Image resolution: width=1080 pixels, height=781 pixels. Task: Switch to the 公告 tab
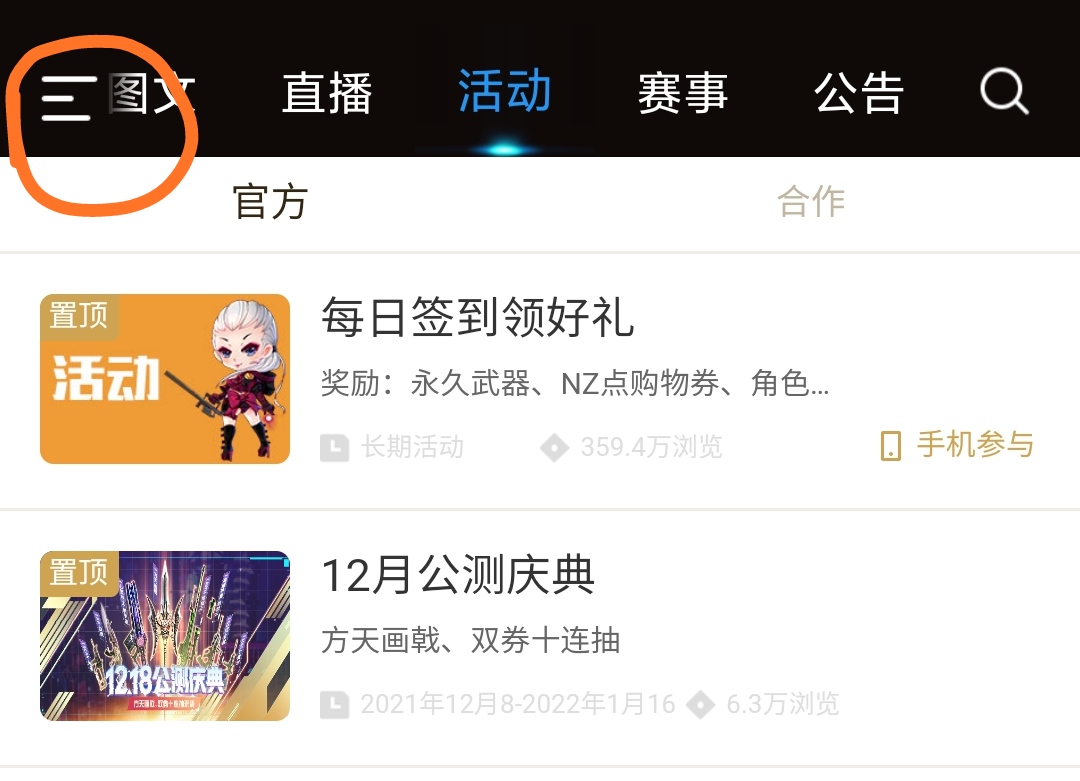(859, 94)
